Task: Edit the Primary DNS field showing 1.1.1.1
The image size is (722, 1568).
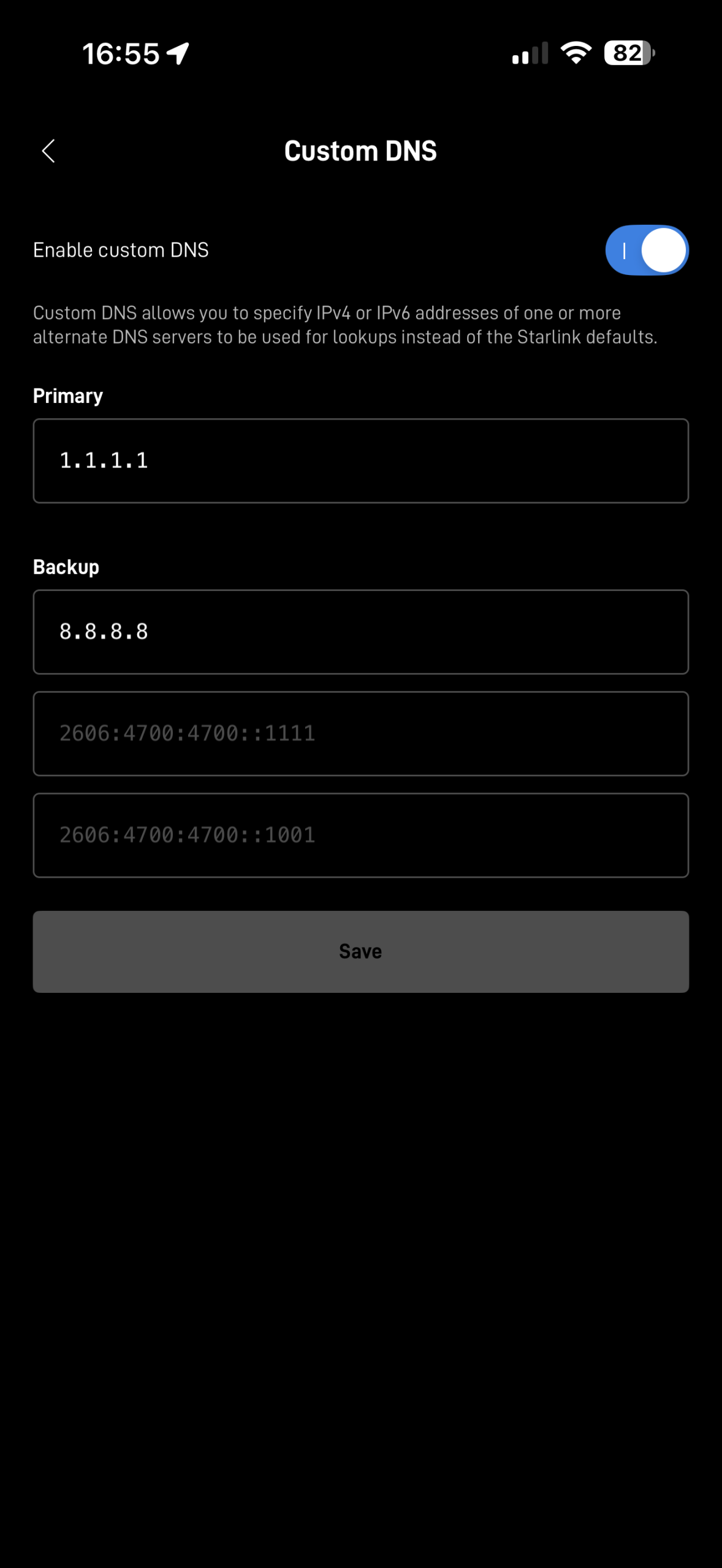Action: point(360,461)
